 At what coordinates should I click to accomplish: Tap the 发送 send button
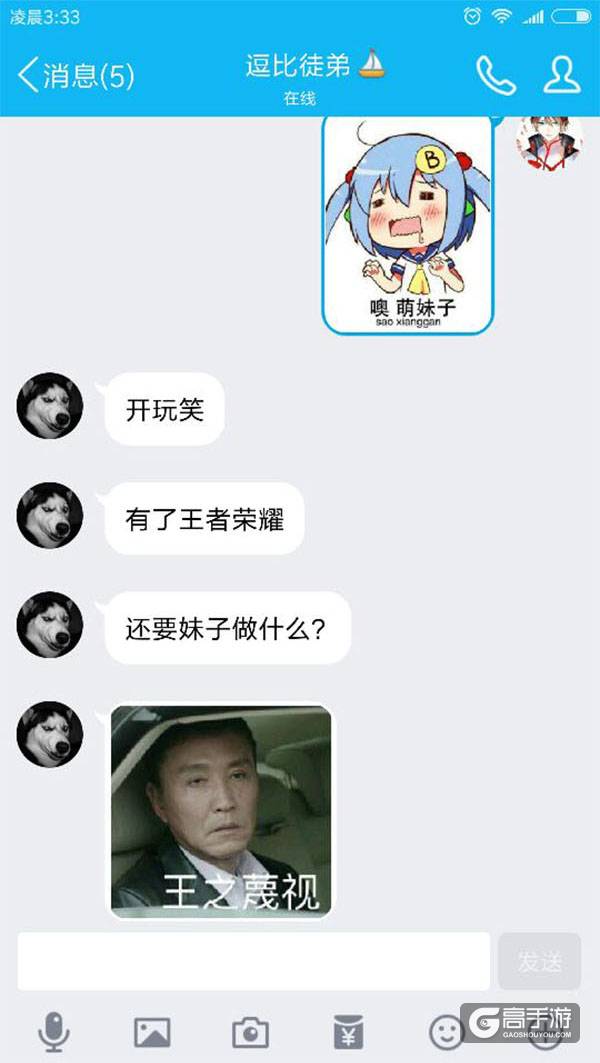pyautogui.click(x=539, y=961)
